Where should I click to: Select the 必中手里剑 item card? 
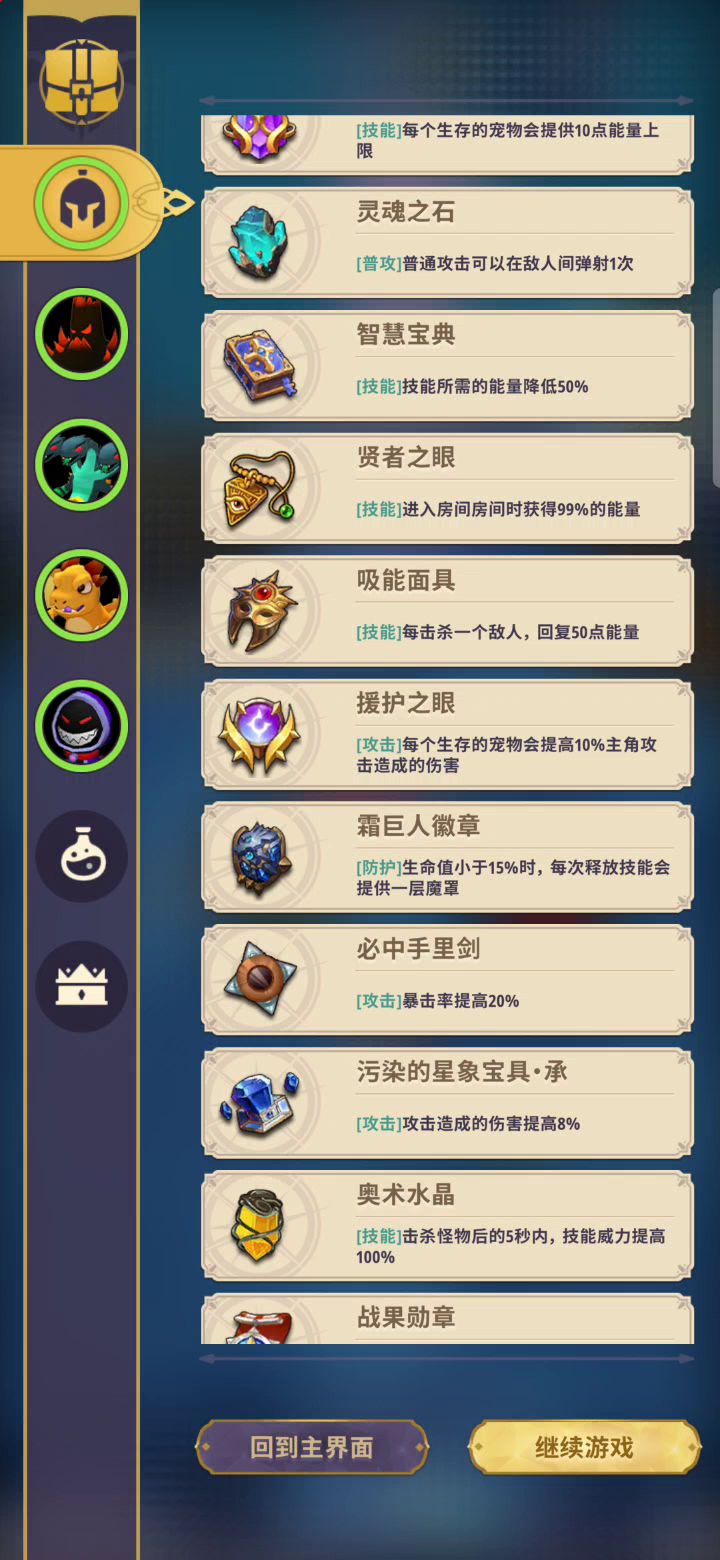pos(447,980)
